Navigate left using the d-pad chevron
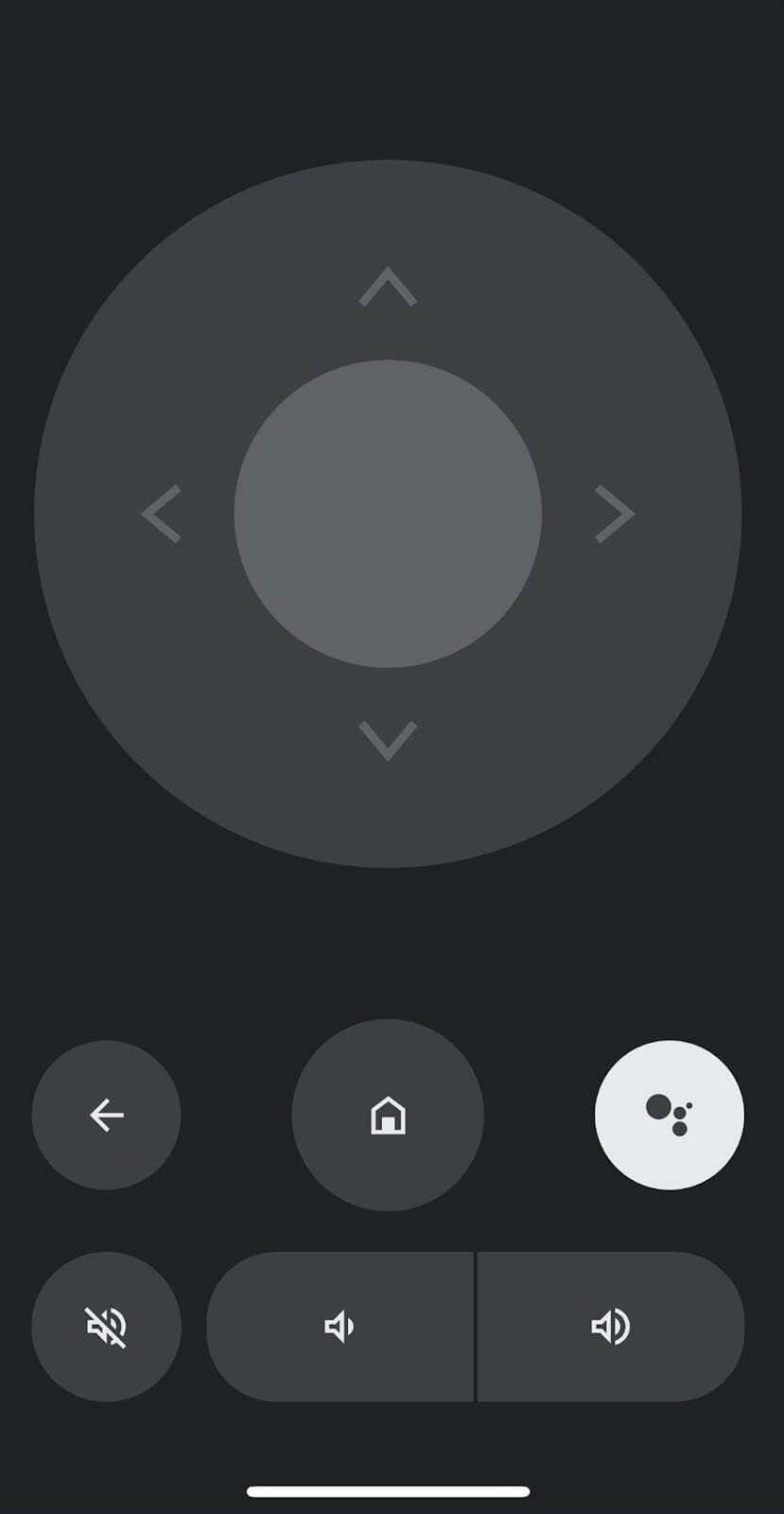This screenshot has width=784, height=1514. 163,513
